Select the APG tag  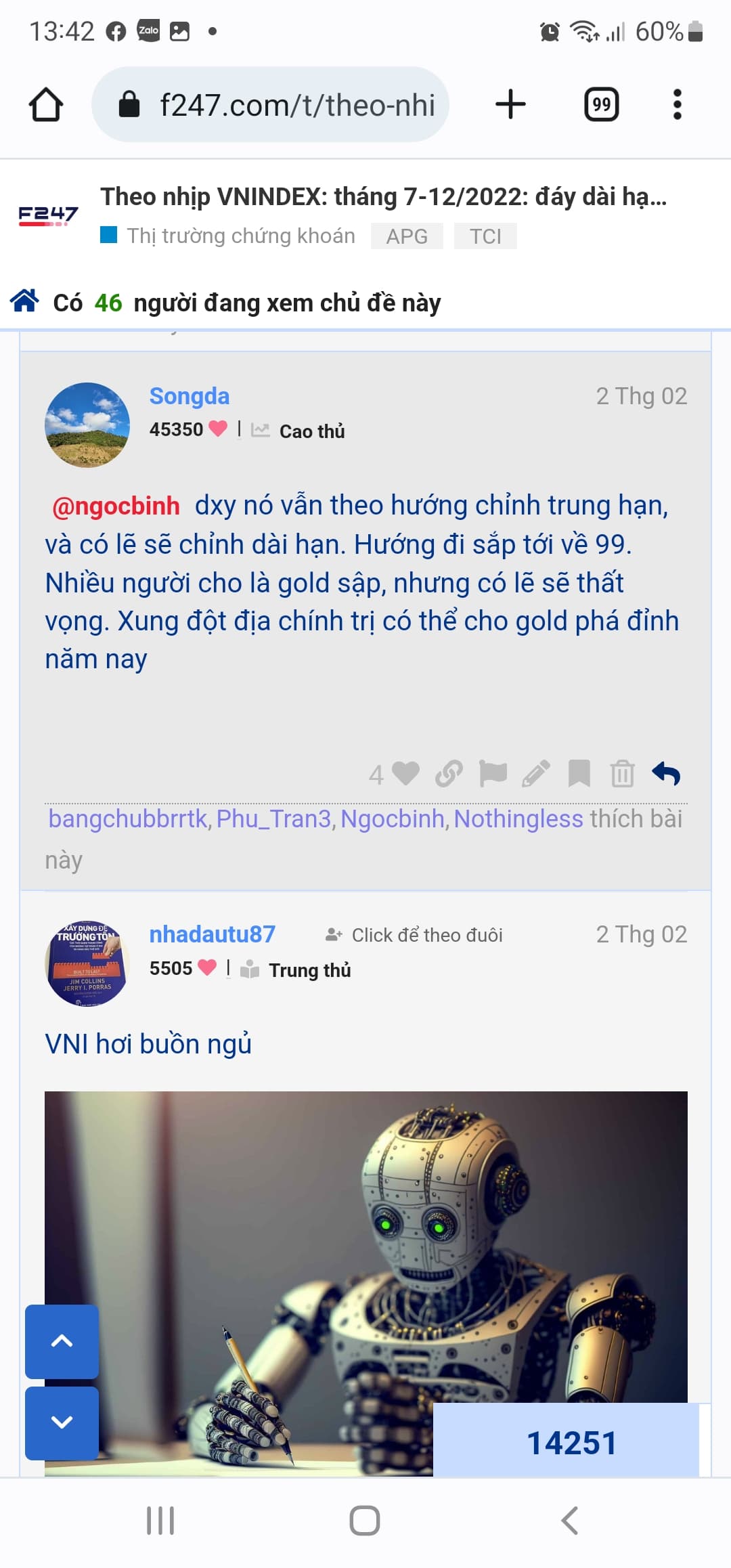point(407,236)
